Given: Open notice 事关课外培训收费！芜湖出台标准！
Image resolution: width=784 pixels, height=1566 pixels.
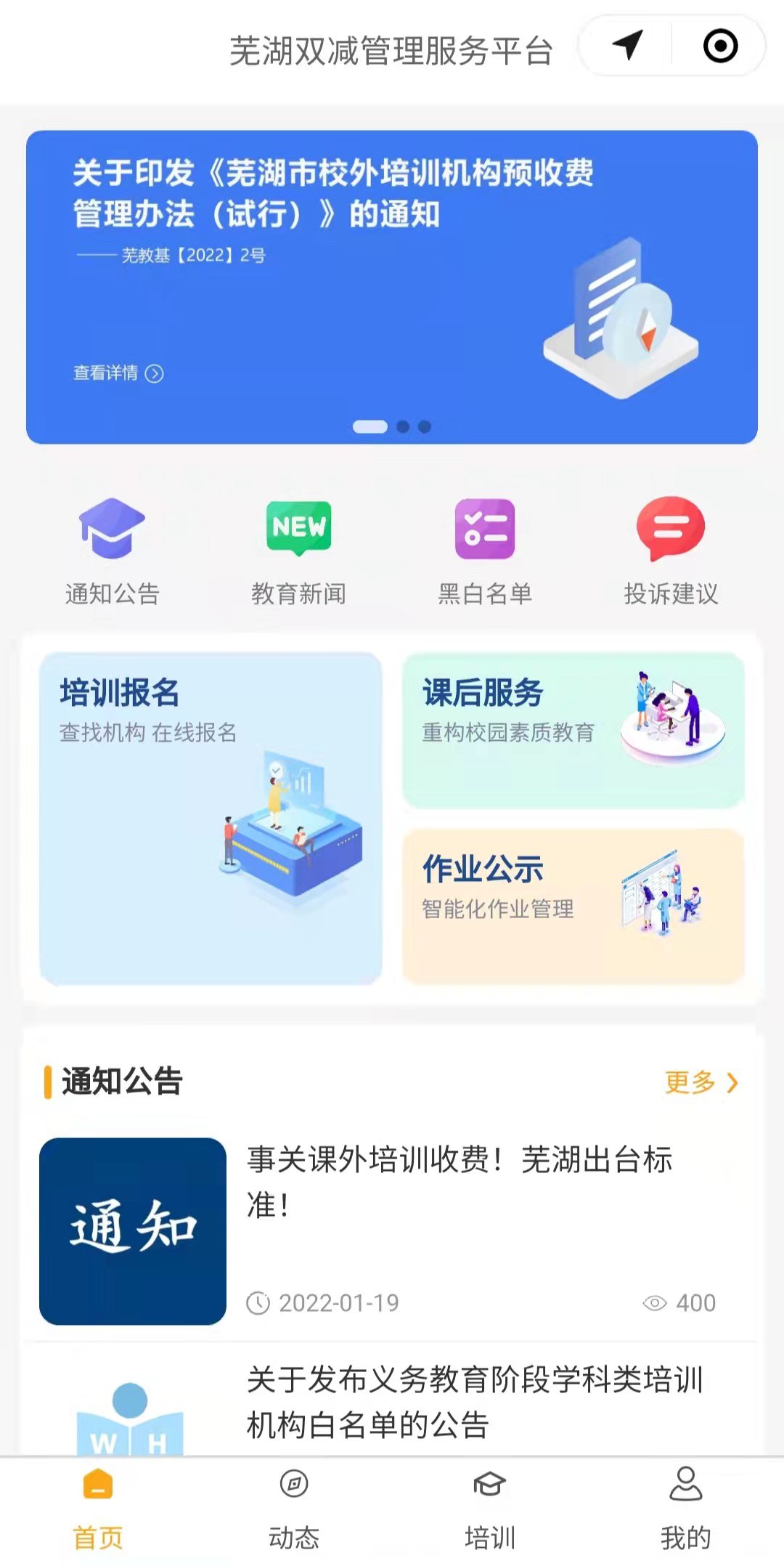Looking at the screenshot, I should [460, 1182].
